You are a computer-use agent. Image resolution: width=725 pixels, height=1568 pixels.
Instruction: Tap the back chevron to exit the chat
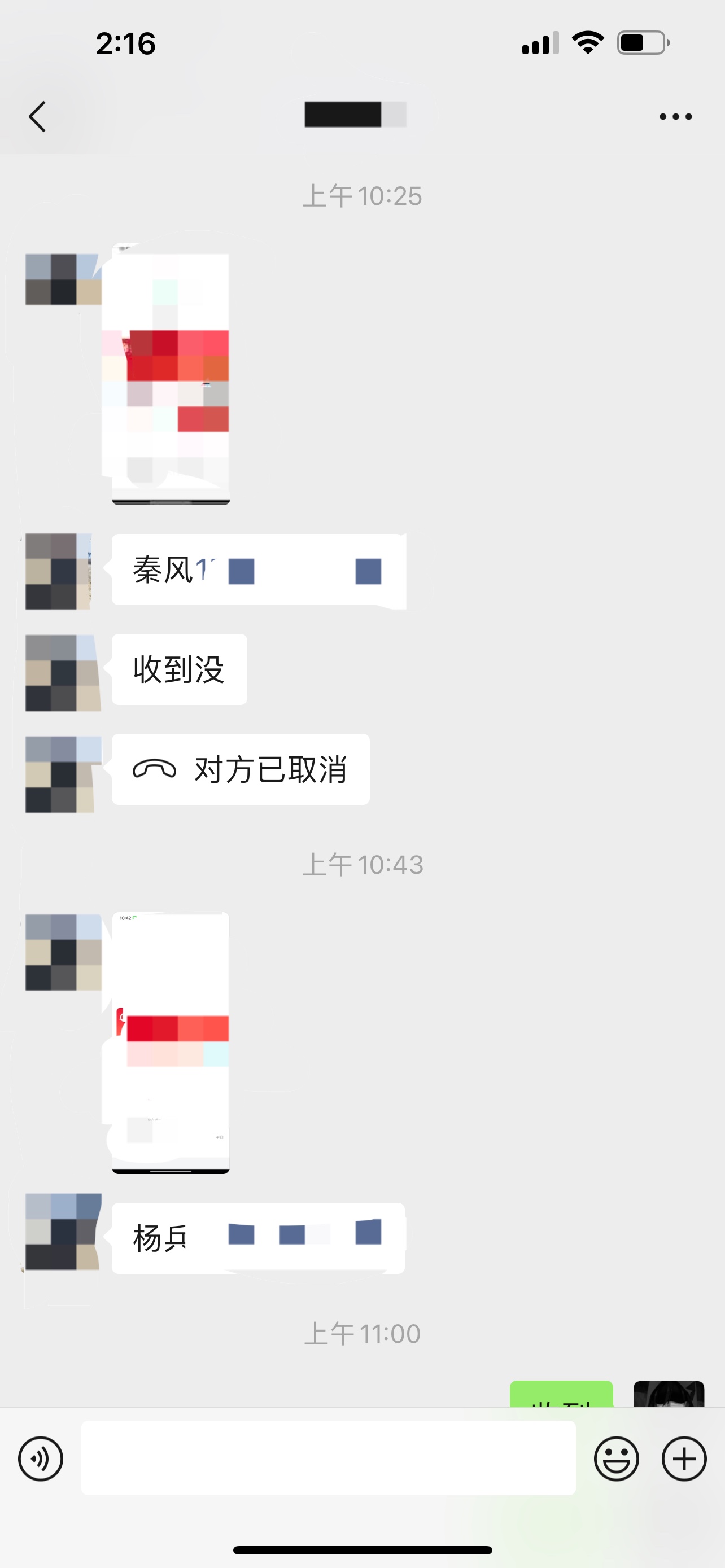tap(37, 116)
